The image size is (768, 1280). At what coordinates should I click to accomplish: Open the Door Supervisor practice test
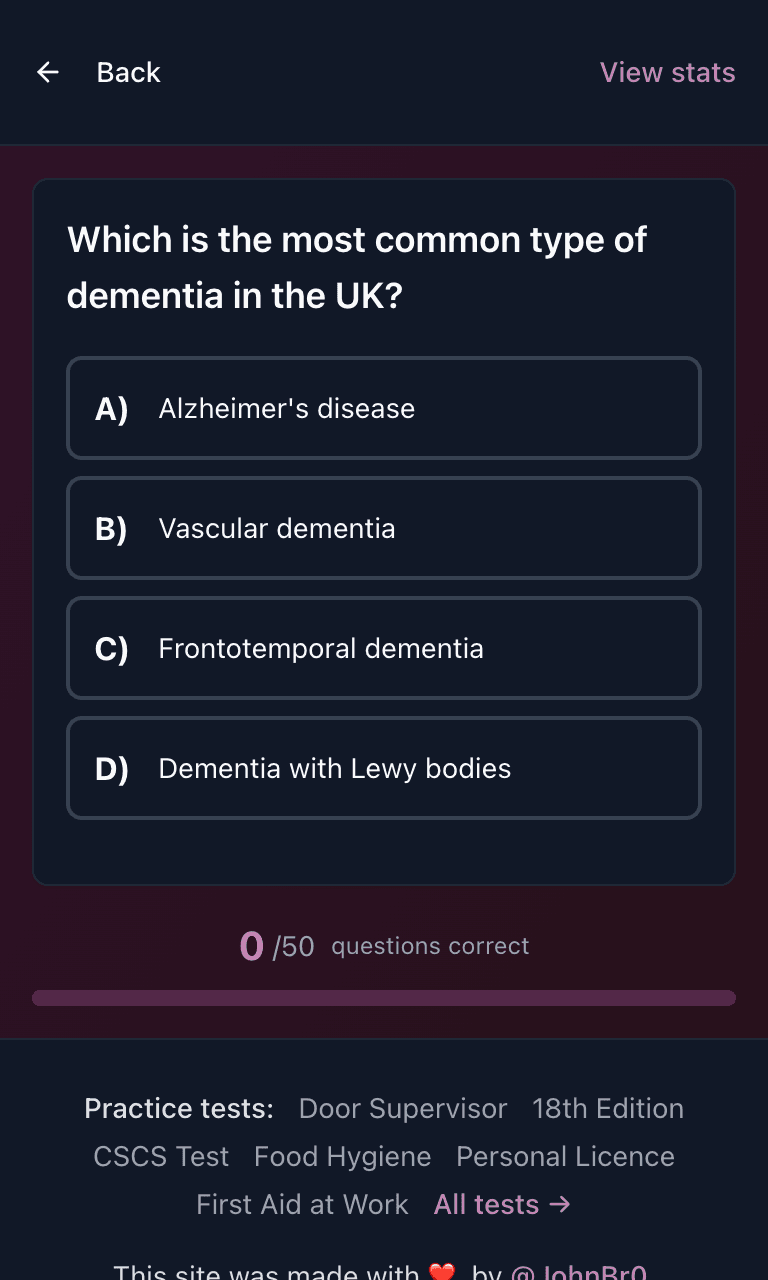click(403, 1108)
